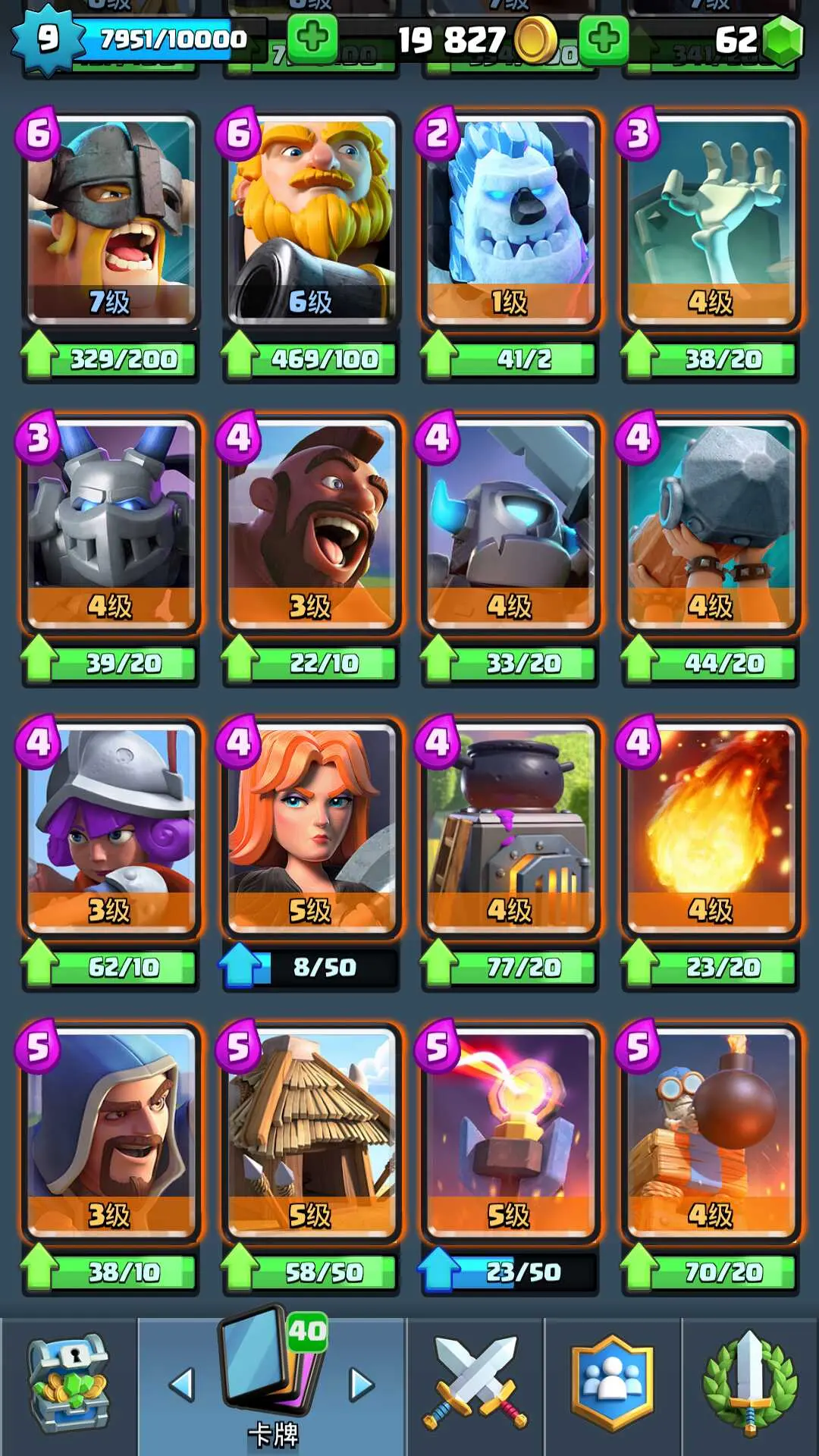Viewport: 819px width, 1456px height.
Task: Select the Mini P.E.K.K.A card
Action: pos(510,523)
